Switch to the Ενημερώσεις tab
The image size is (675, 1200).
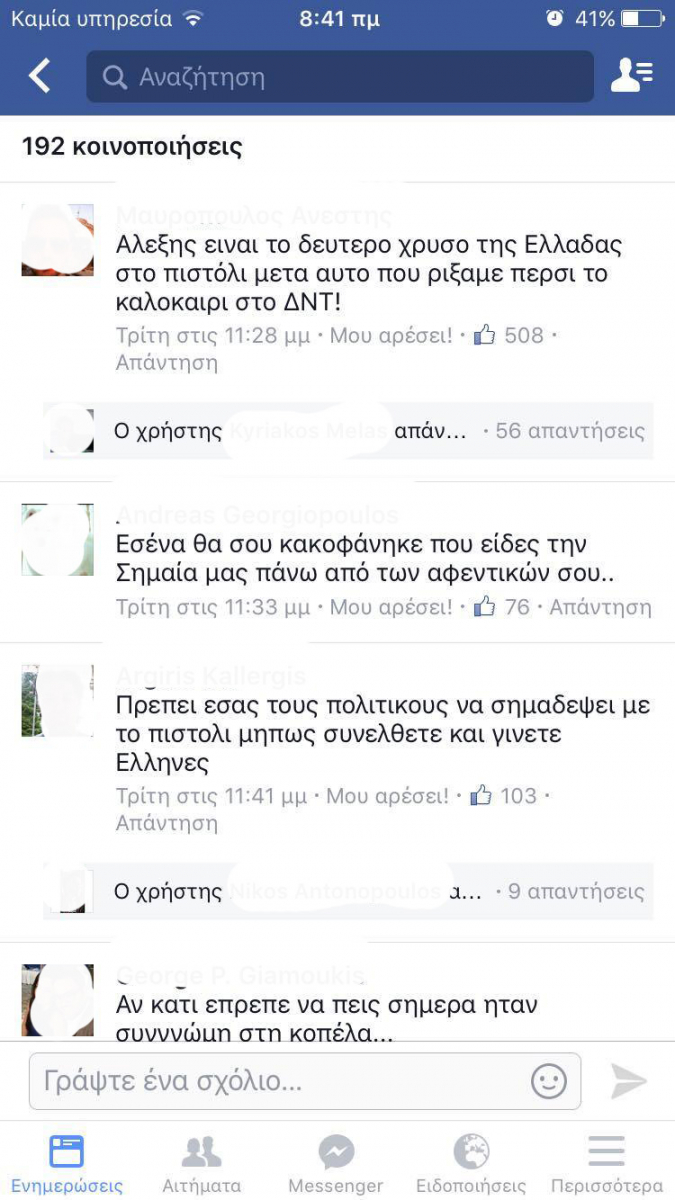click(x=67, y=1165)
